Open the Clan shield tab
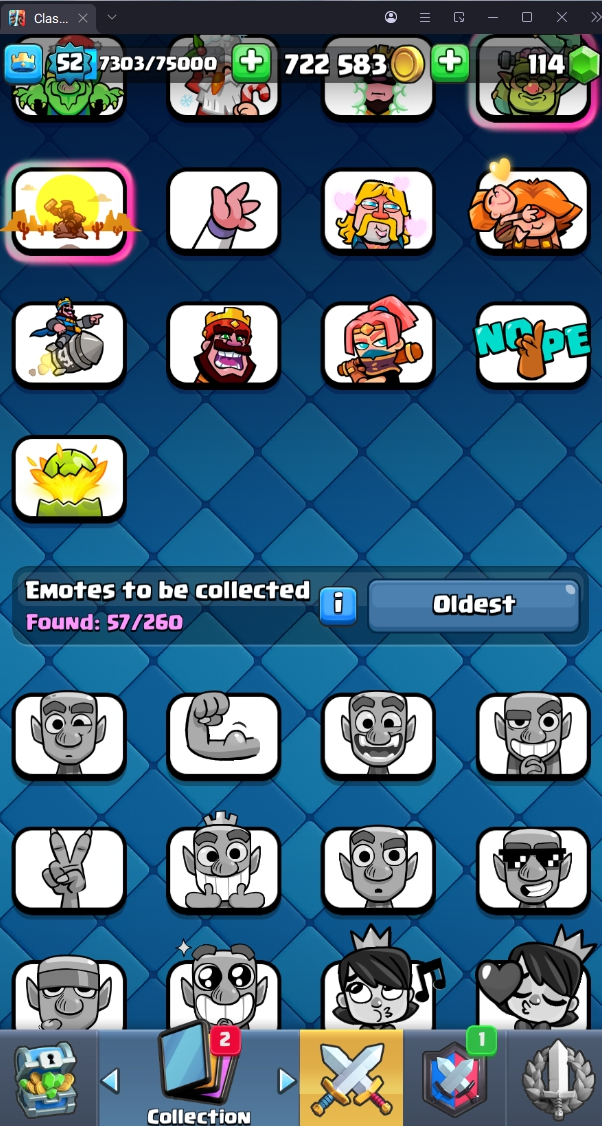 [455, 1078]
